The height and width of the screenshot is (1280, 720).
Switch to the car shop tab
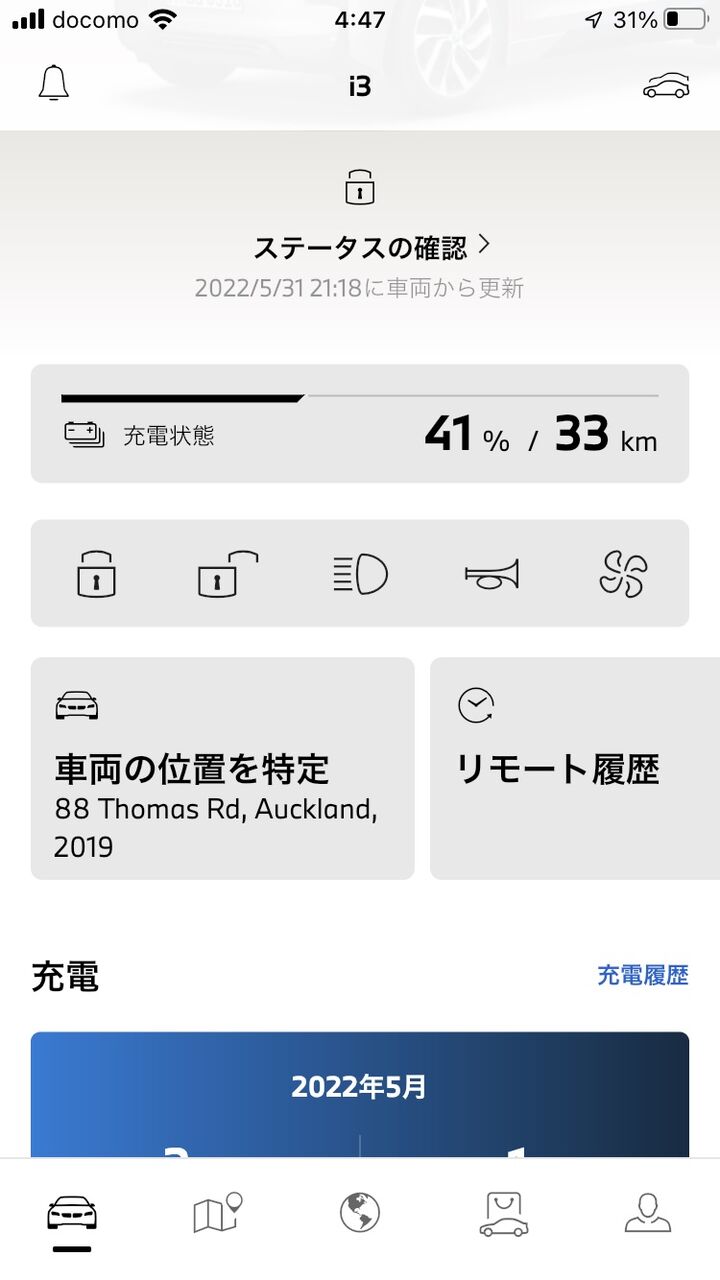(x=504, y=1214)
